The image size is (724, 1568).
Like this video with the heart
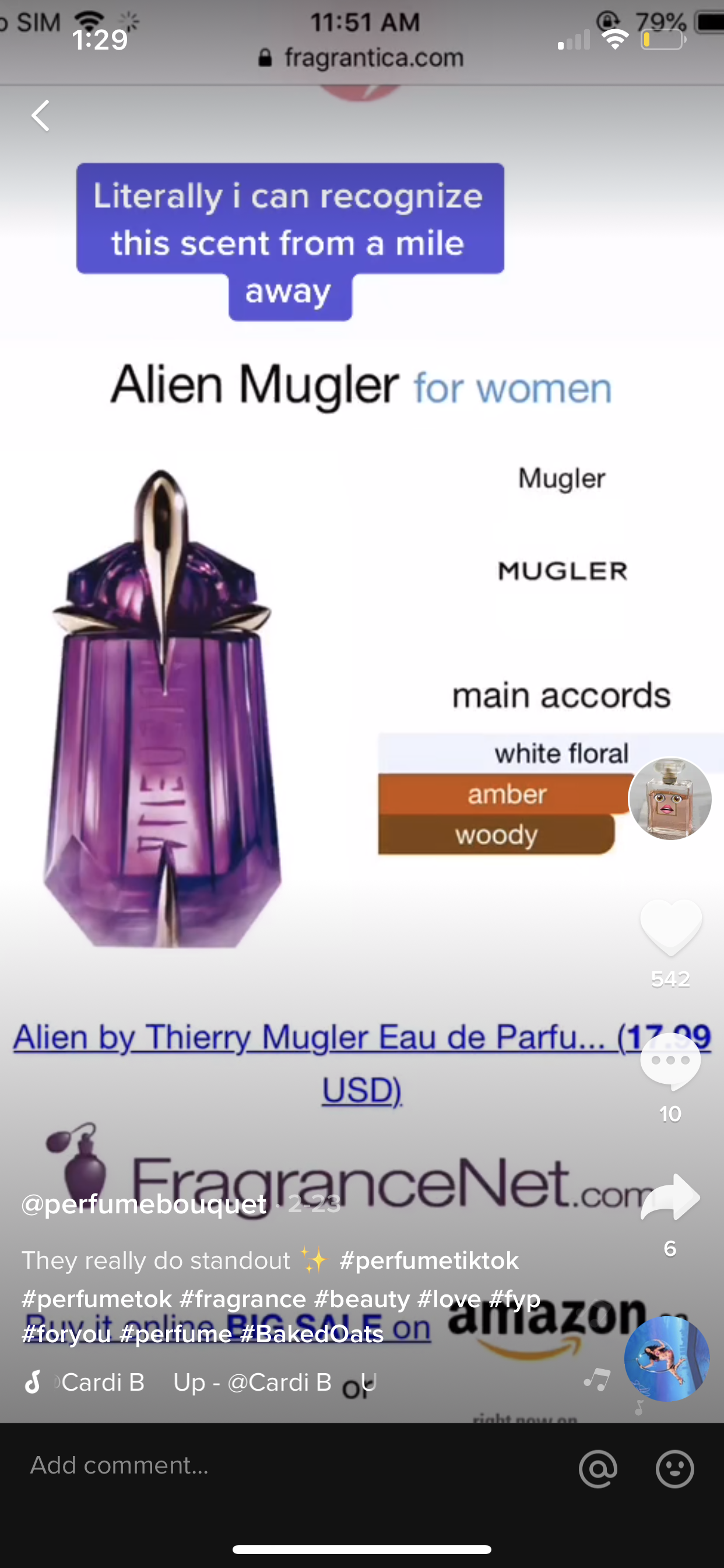[x=670, y=926]
